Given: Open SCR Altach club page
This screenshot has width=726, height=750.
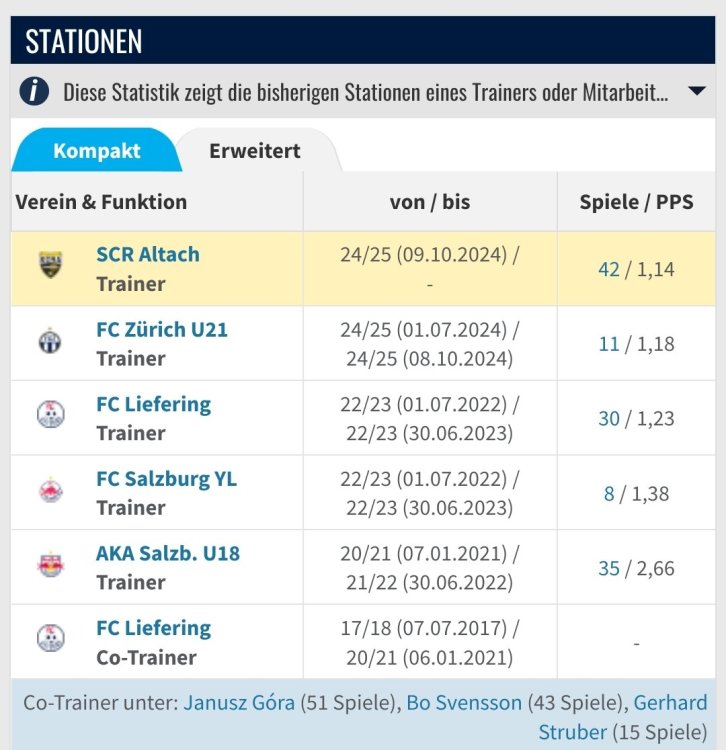Looking at the screenshot, I should [x=147, y=254].
